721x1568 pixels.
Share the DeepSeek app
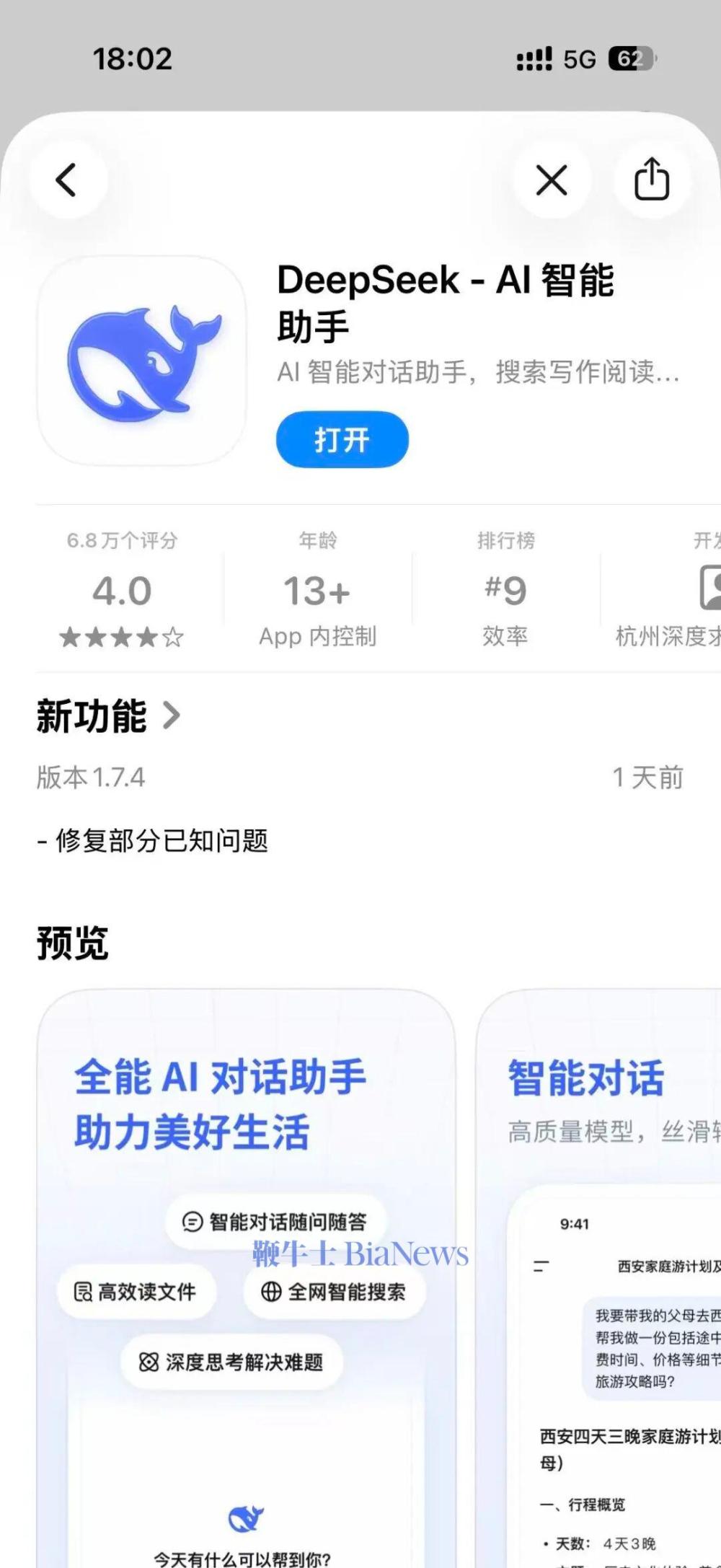(x=652, y=180)
